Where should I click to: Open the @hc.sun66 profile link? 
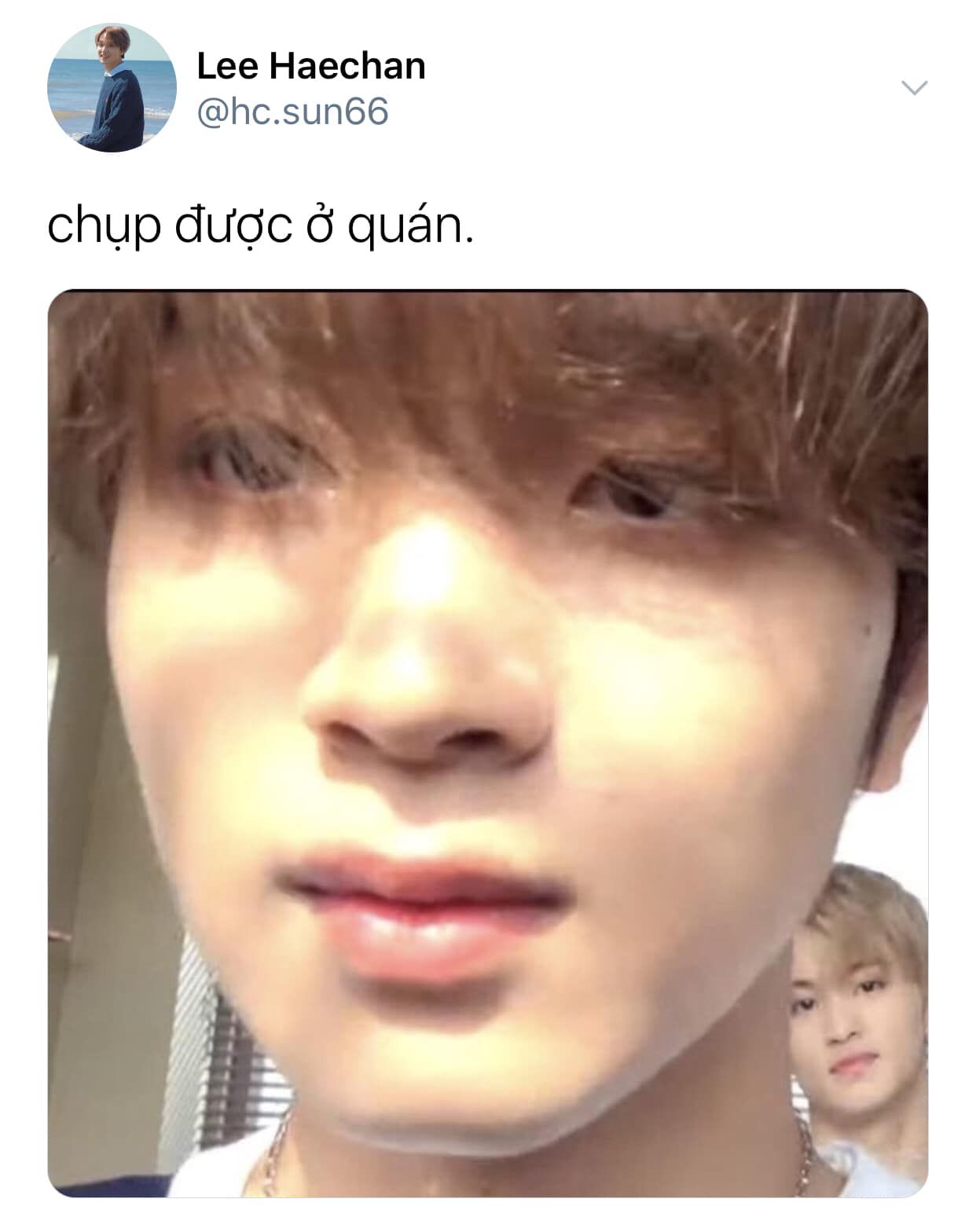[x=292, y=112]
